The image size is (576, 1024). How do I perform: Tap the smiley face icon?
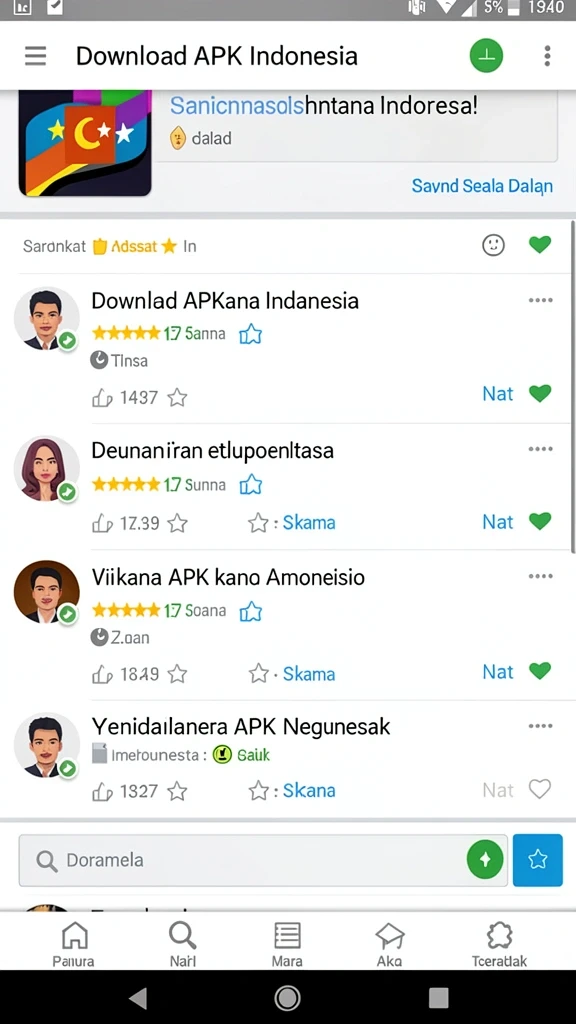point(493,245)
